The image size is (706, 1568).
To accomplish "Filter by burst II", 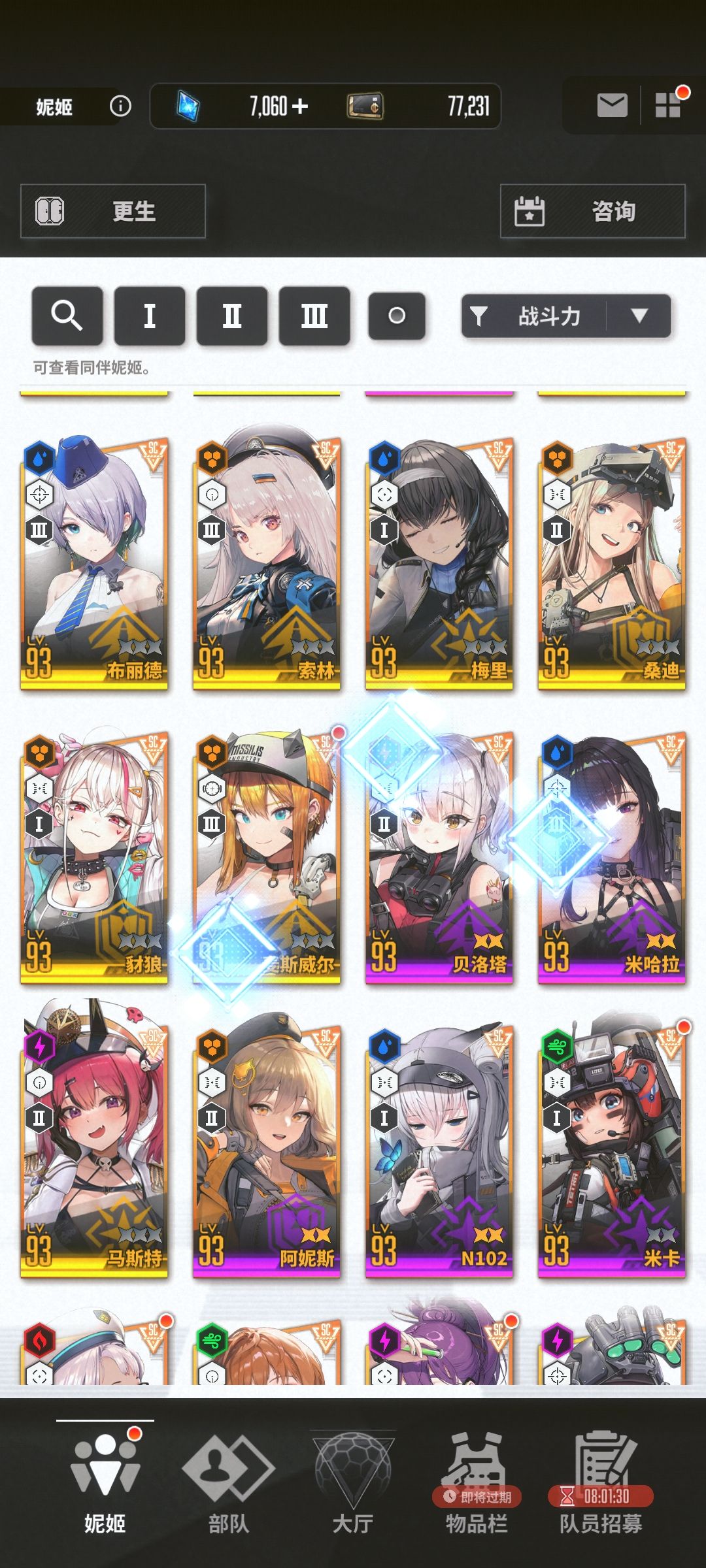I will pyautogui.click(x=232, y=316).
